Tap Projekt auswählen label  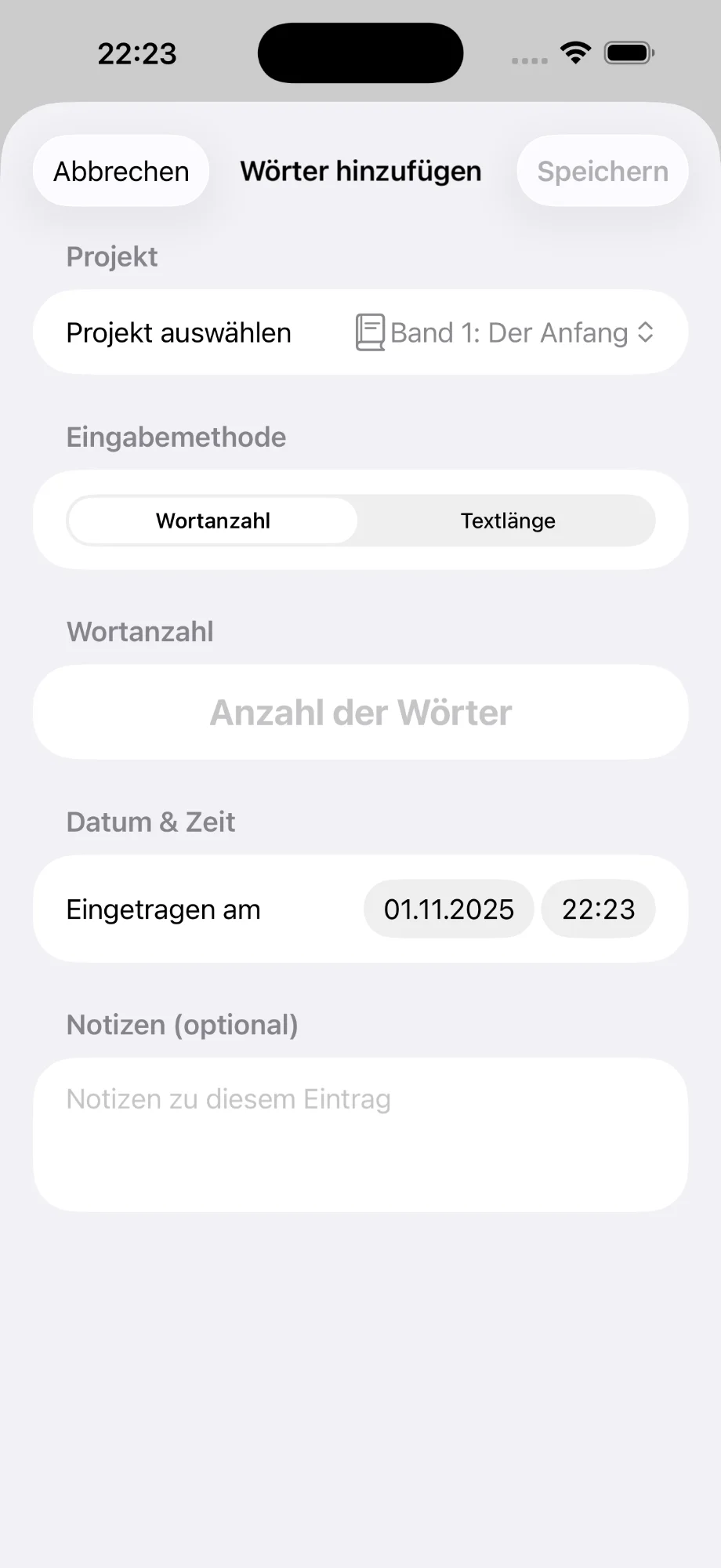click(x=178, y=332)
